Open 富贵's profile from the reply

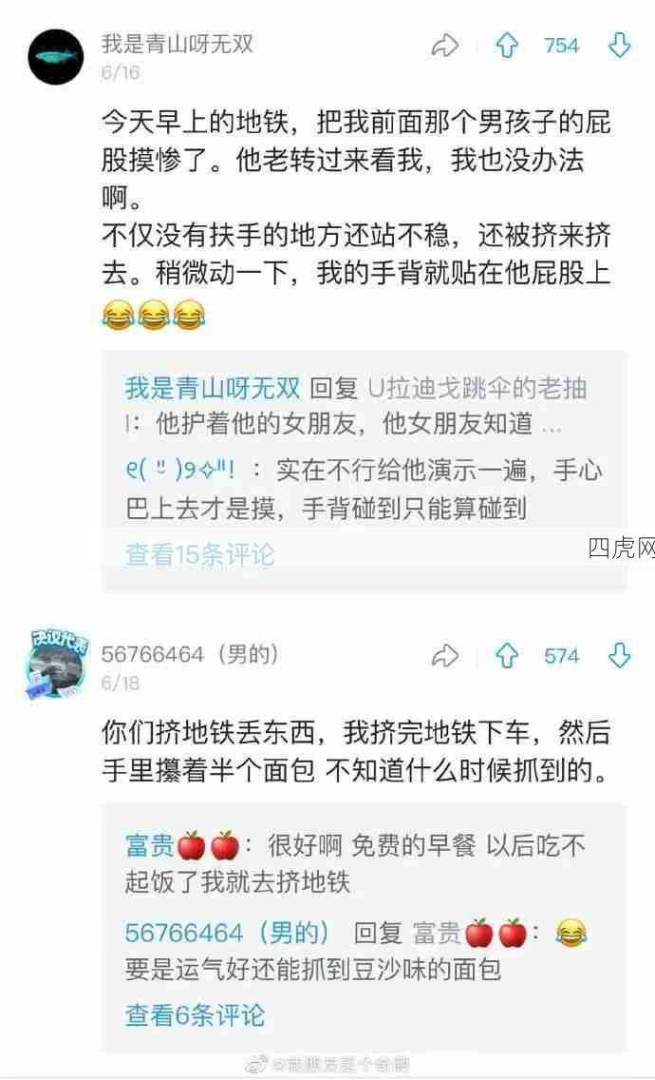point(150,845)
